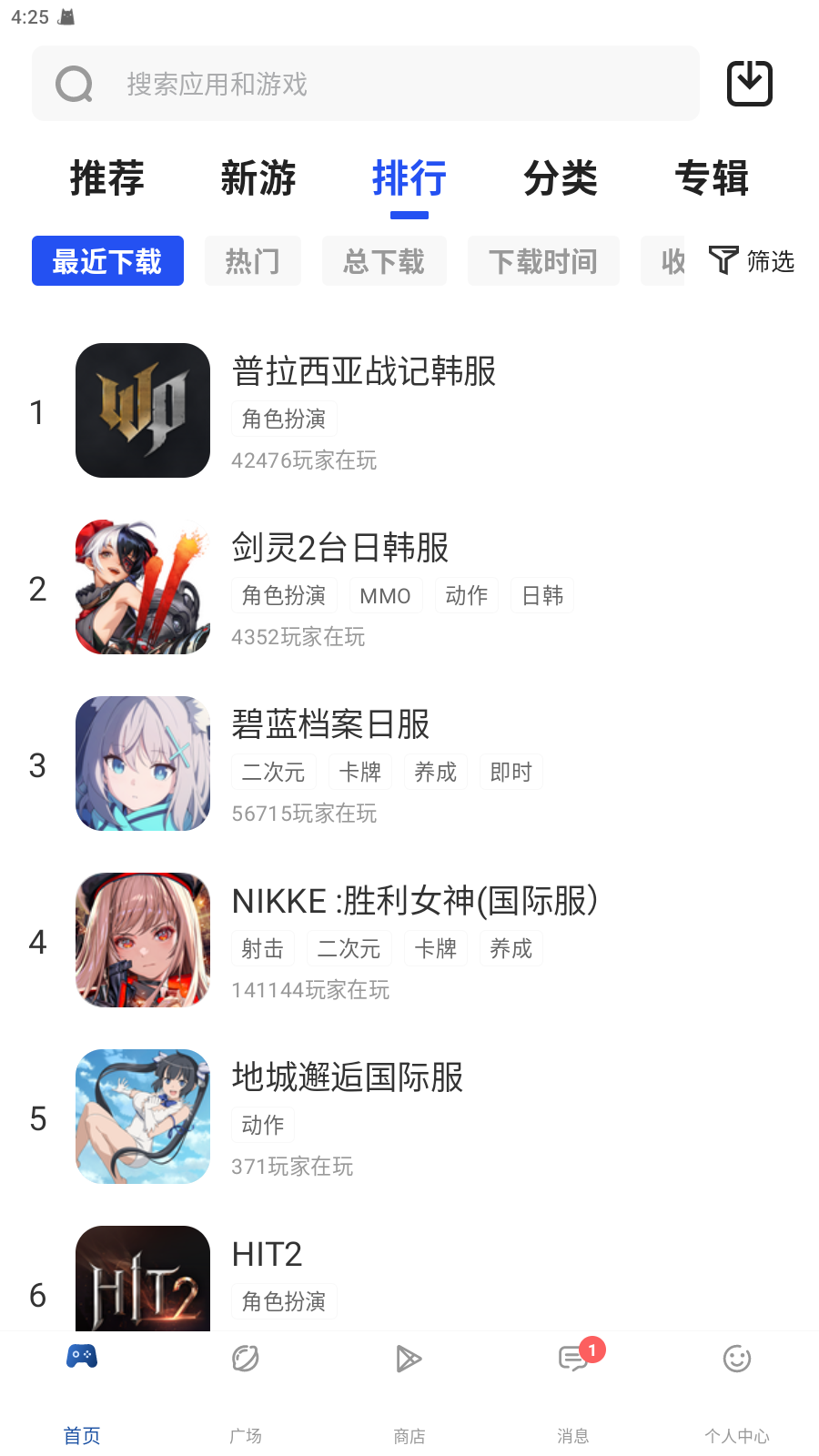The width and height of the screenshot is (819, 1456).
Task: Open the download manager icon
Action: pyautogui.click(x=750, y=83)
